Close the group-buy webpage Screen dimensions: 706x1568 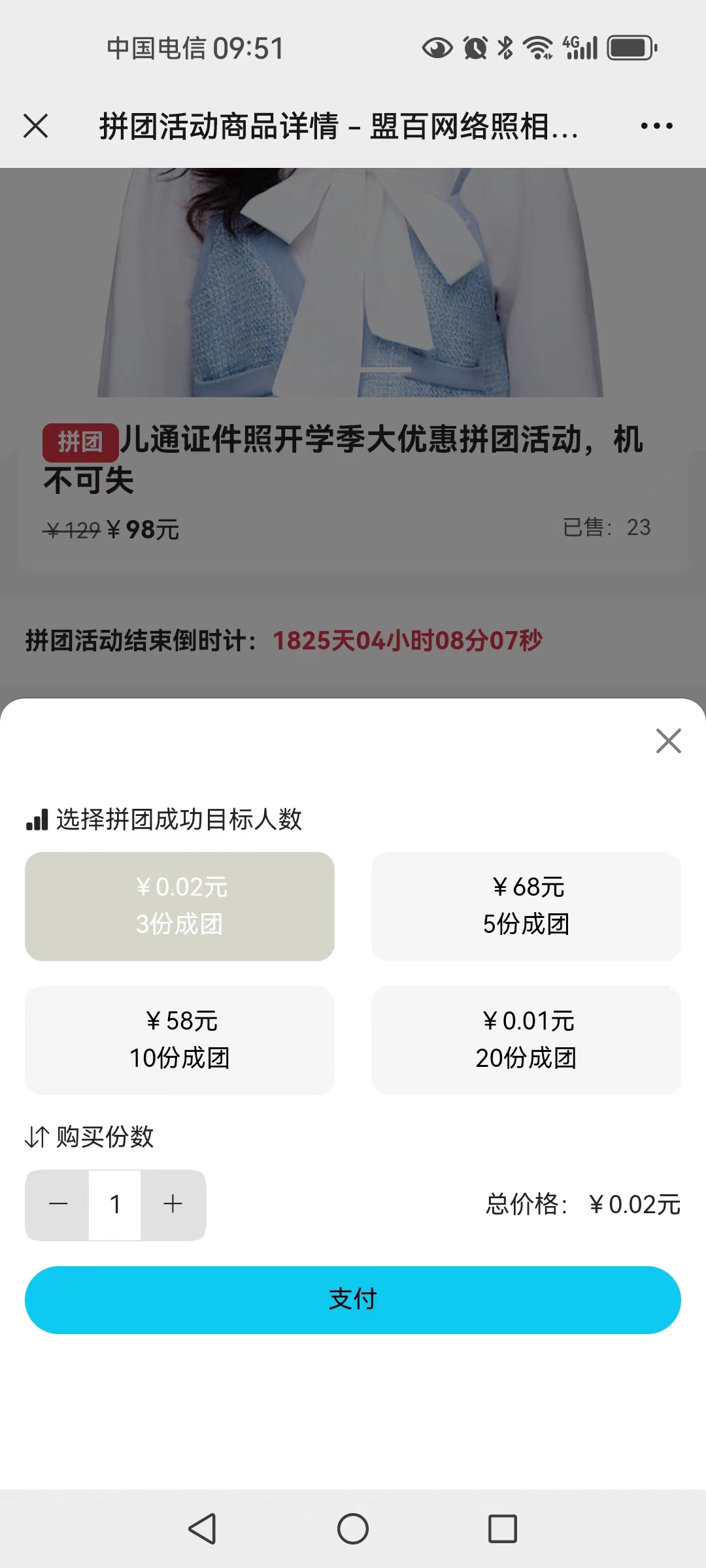[x=36, y=125]
